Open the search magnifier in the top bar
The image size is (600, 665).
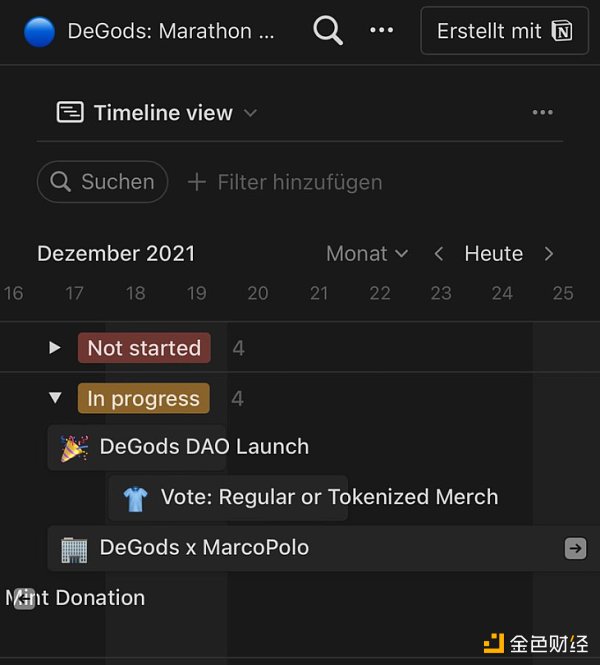click(328, 30)
